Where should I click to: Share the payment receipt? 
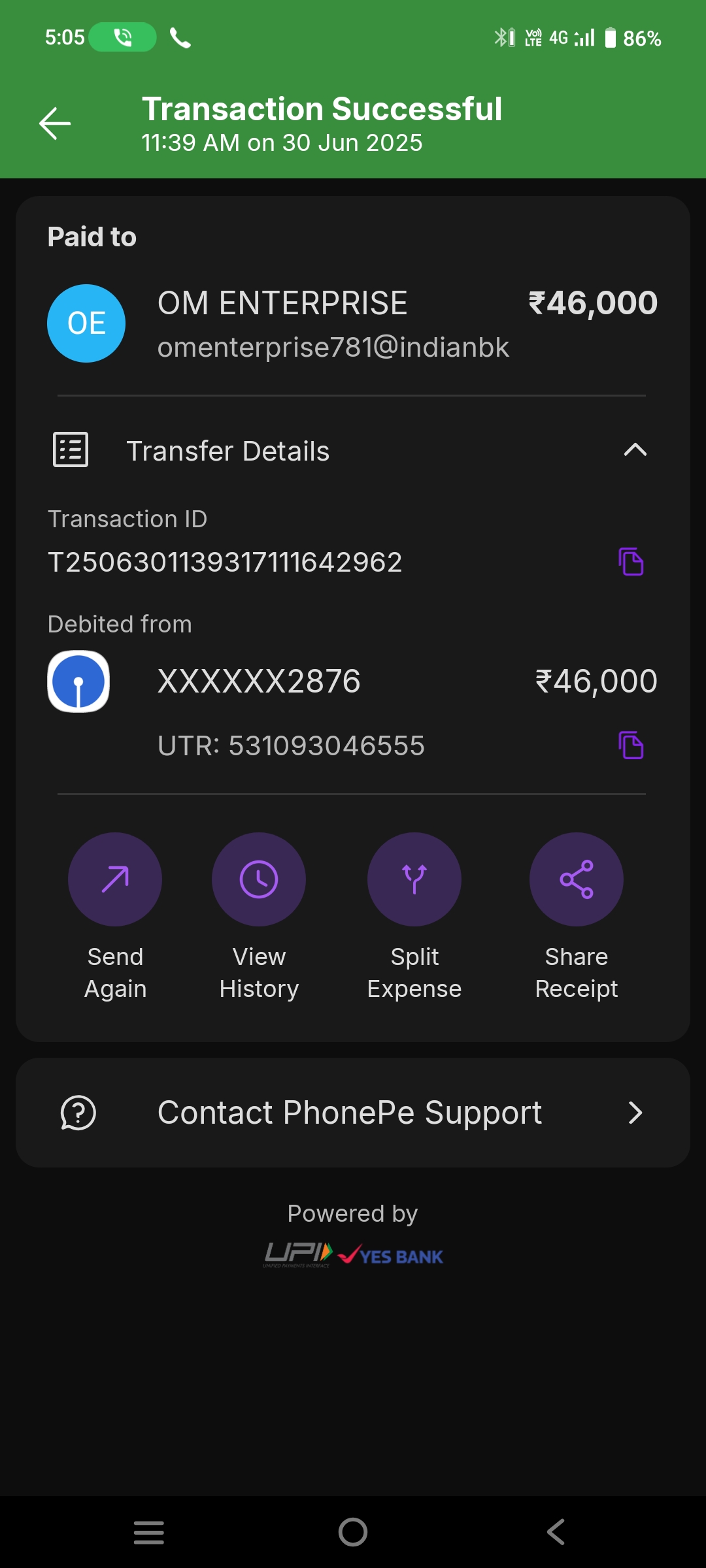(x=576, y=879)
